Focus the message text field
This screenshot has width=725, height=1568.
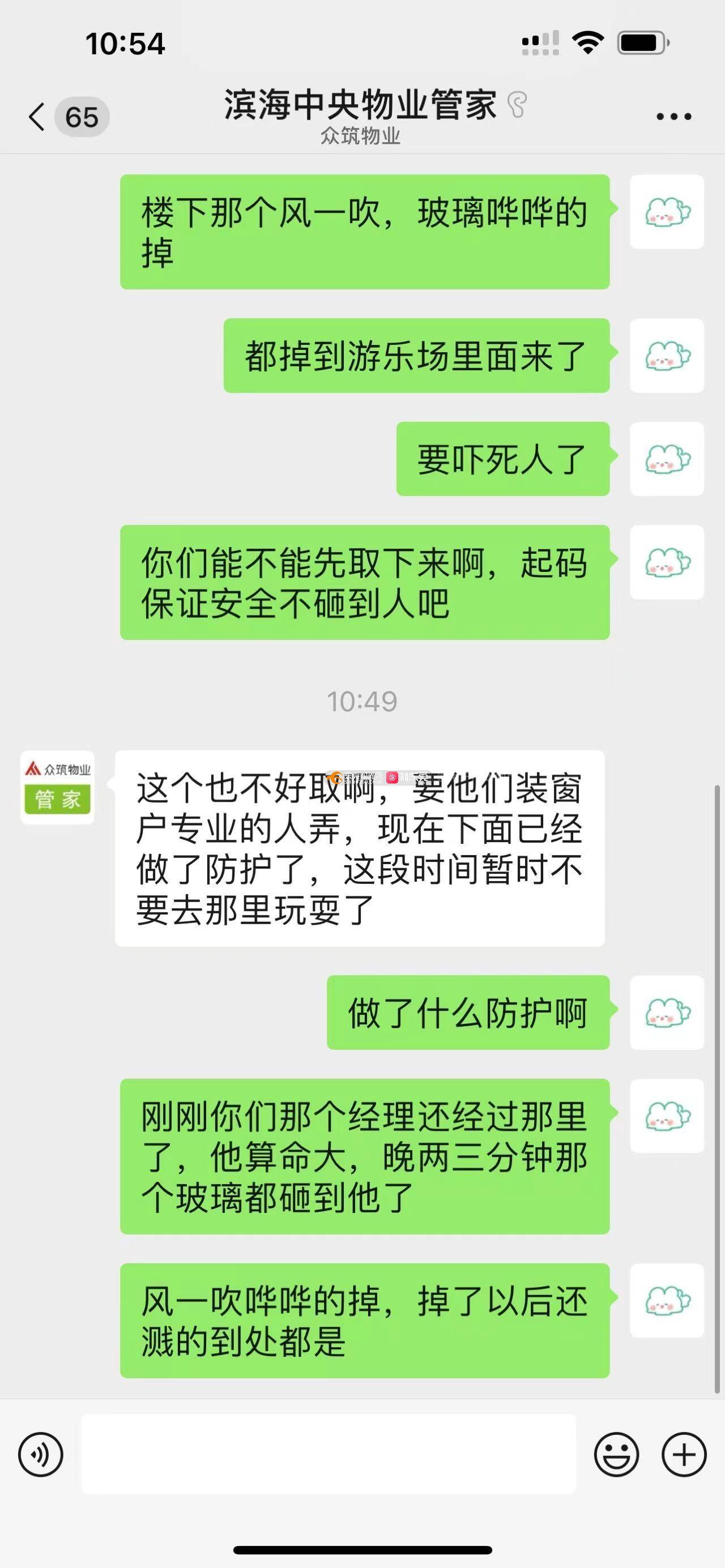[x=329, y=1454]
